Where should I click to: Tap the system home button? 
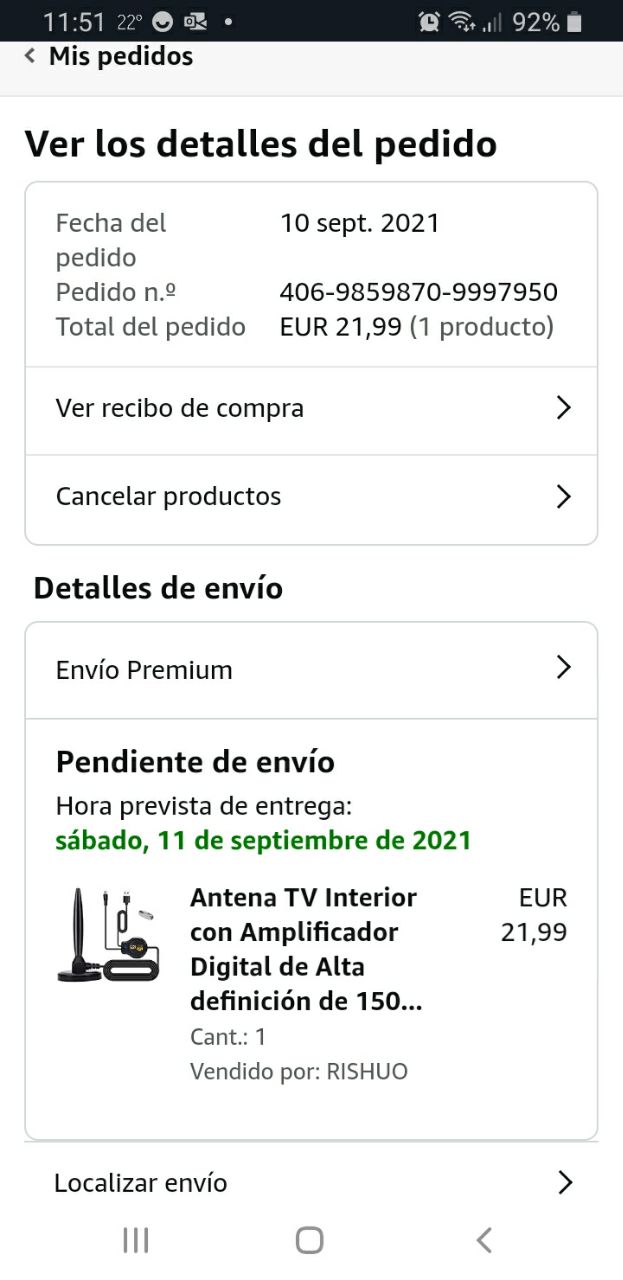click(310, 1241)
